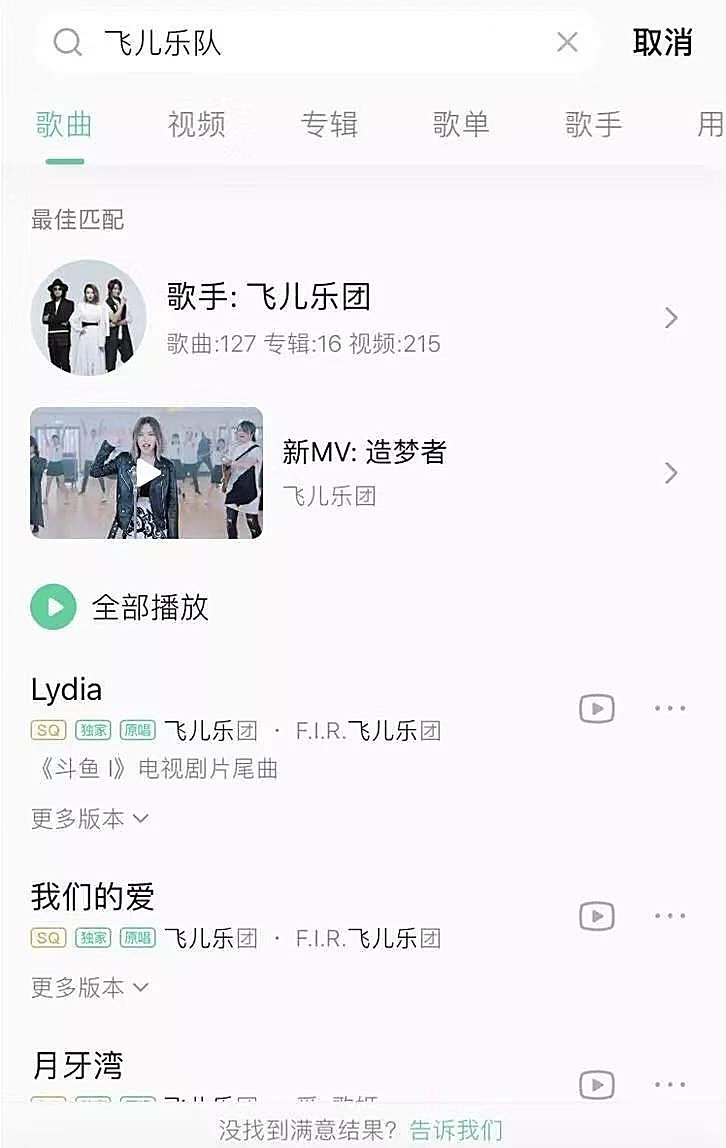This screenshot has height=1148, width=726.
Task: Clear the search text with the X
Action: pos(567,42)
